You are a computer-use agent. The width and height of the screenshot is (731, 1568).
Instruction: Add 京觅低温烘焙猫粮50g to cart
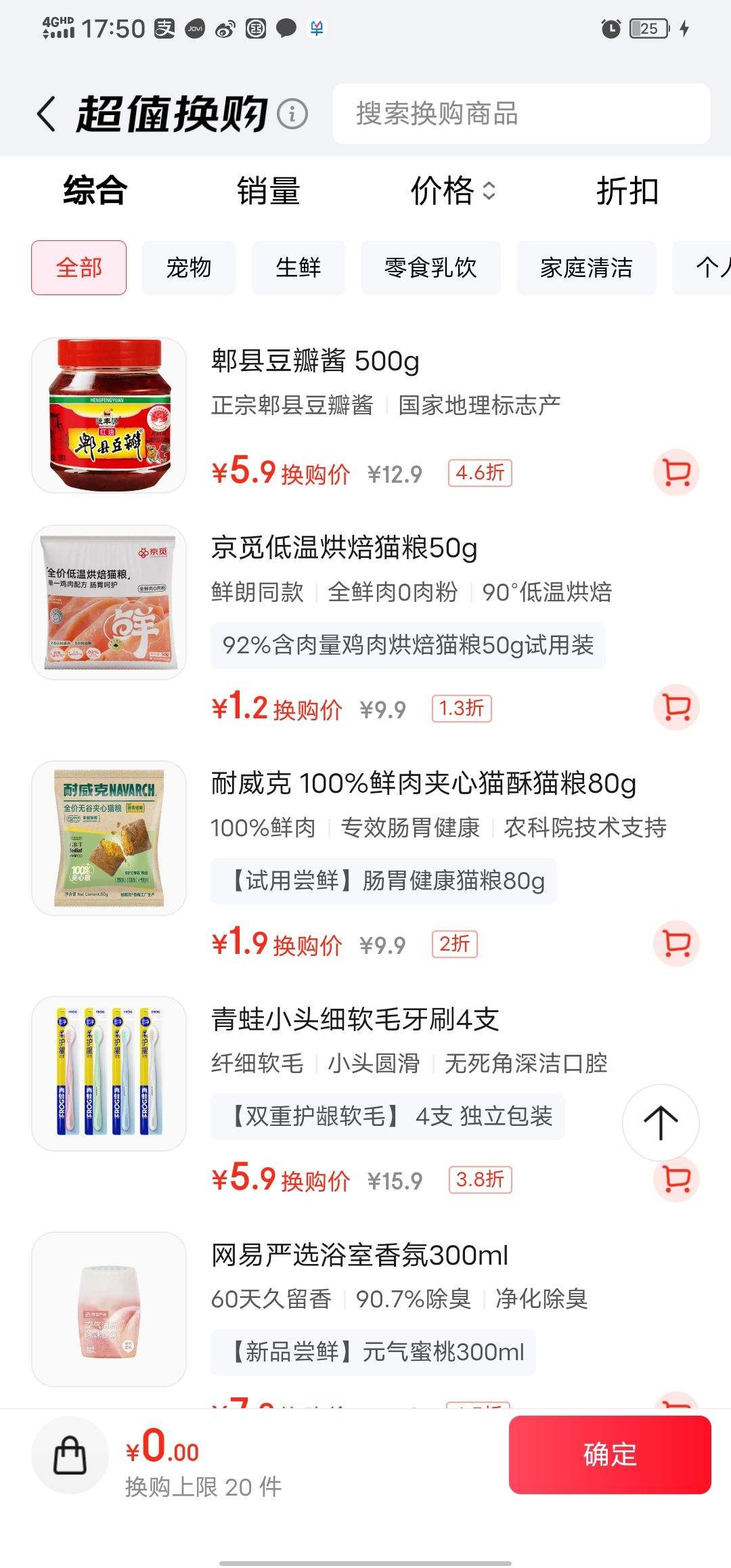point(676,707)
